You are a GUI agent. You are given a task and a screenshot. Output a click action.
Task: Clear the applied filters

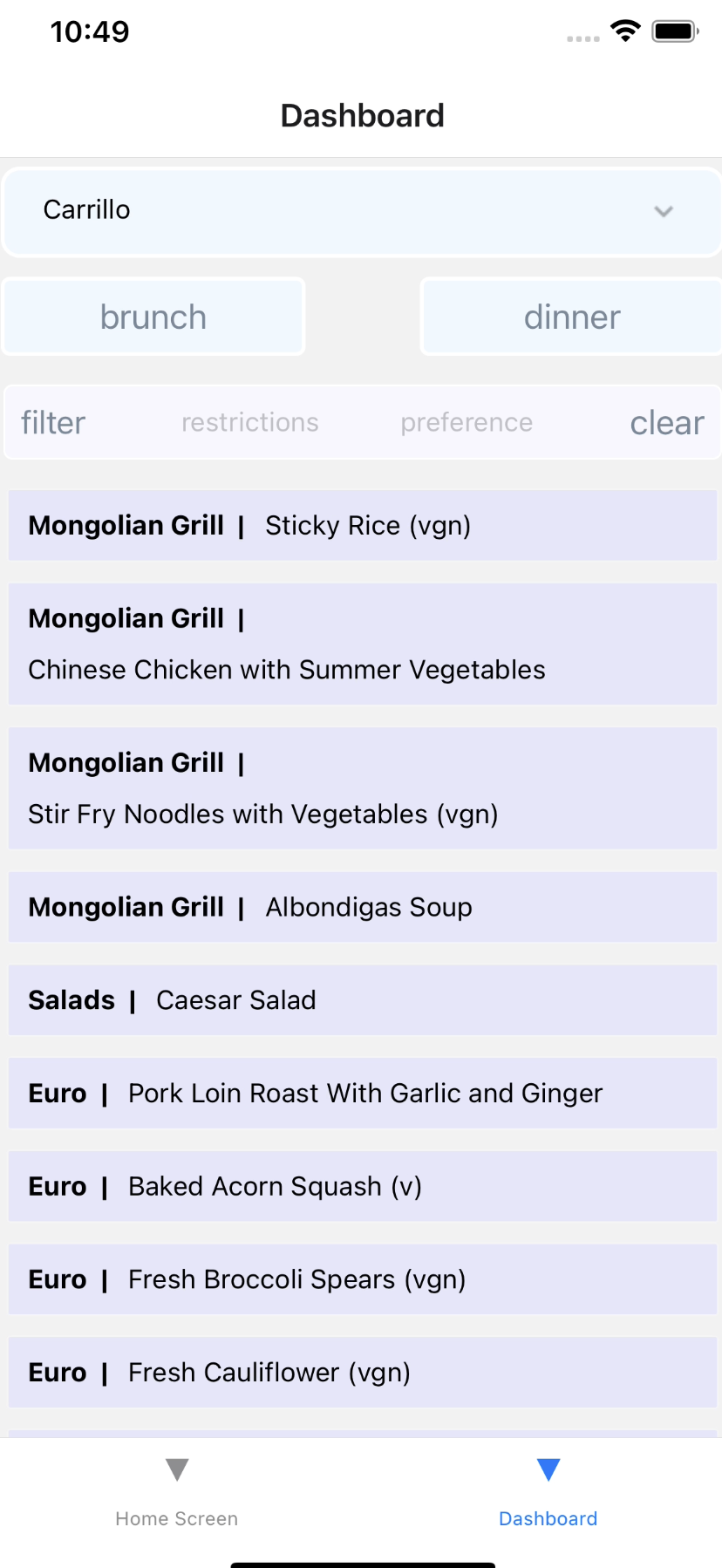[667, 423]
